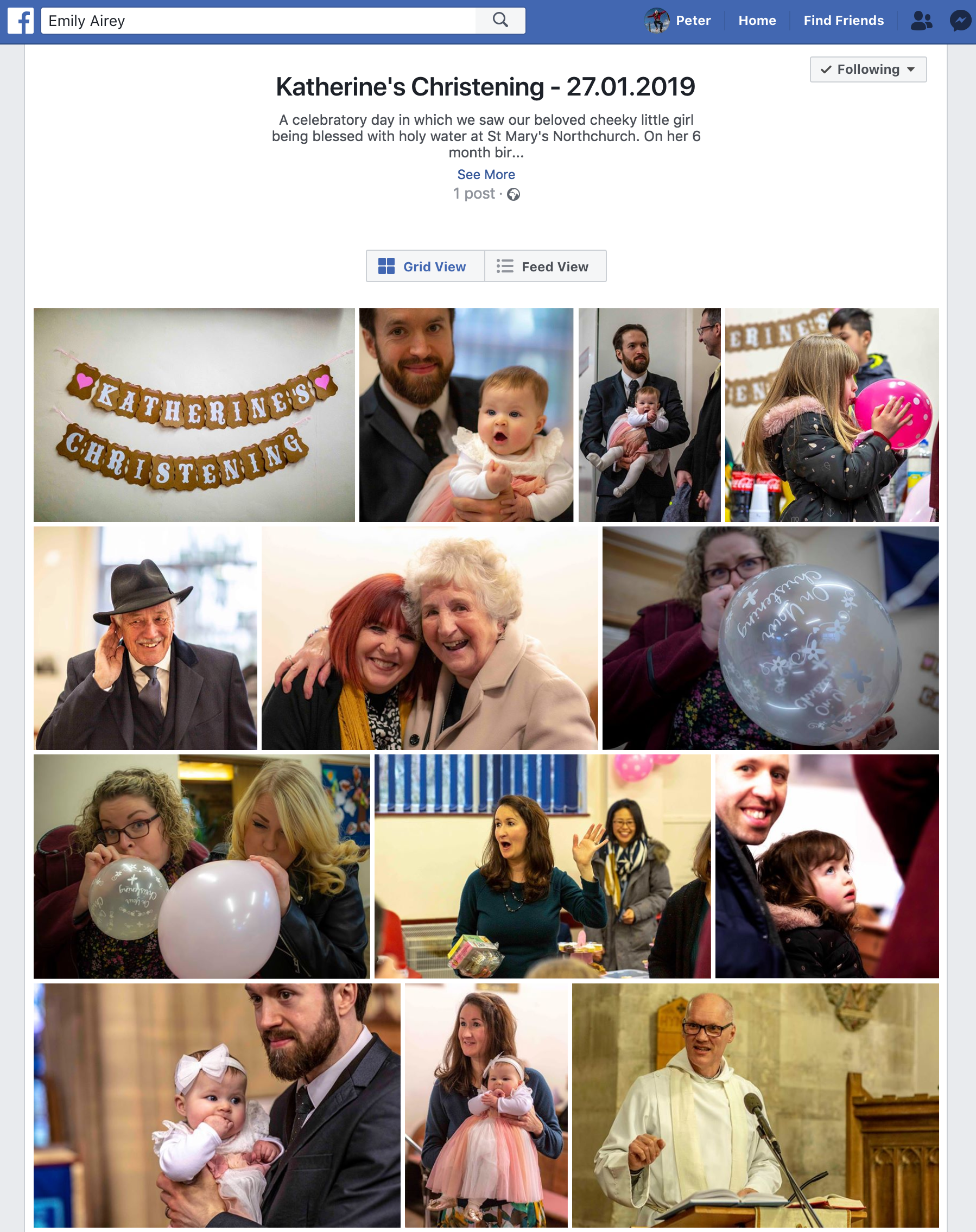Viewport: 976px width, 1232px height.
Task: Expand the description with See More
Action: 486,175
